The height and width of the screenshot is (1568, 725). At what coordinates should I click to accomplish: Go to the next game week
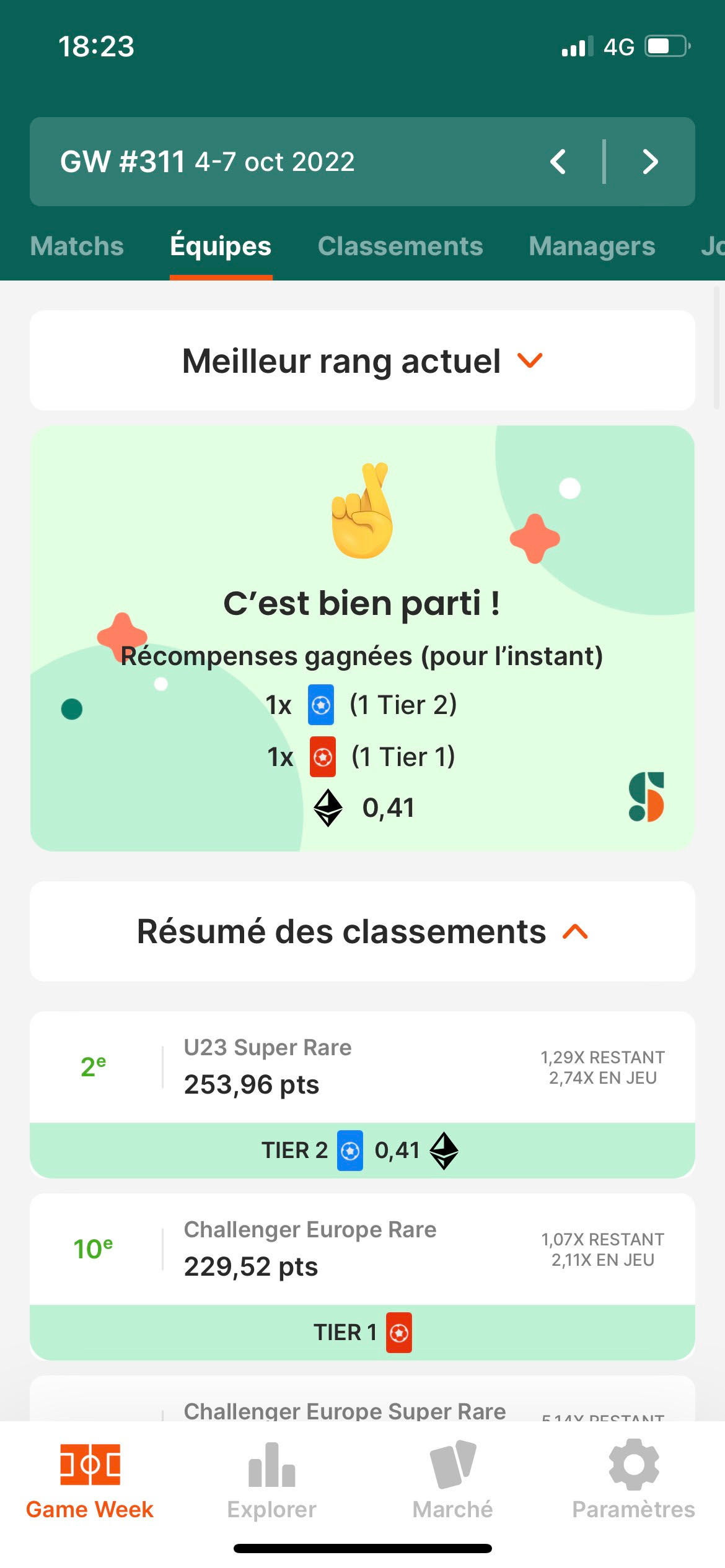pyautogui.click(x=649, y=162)
